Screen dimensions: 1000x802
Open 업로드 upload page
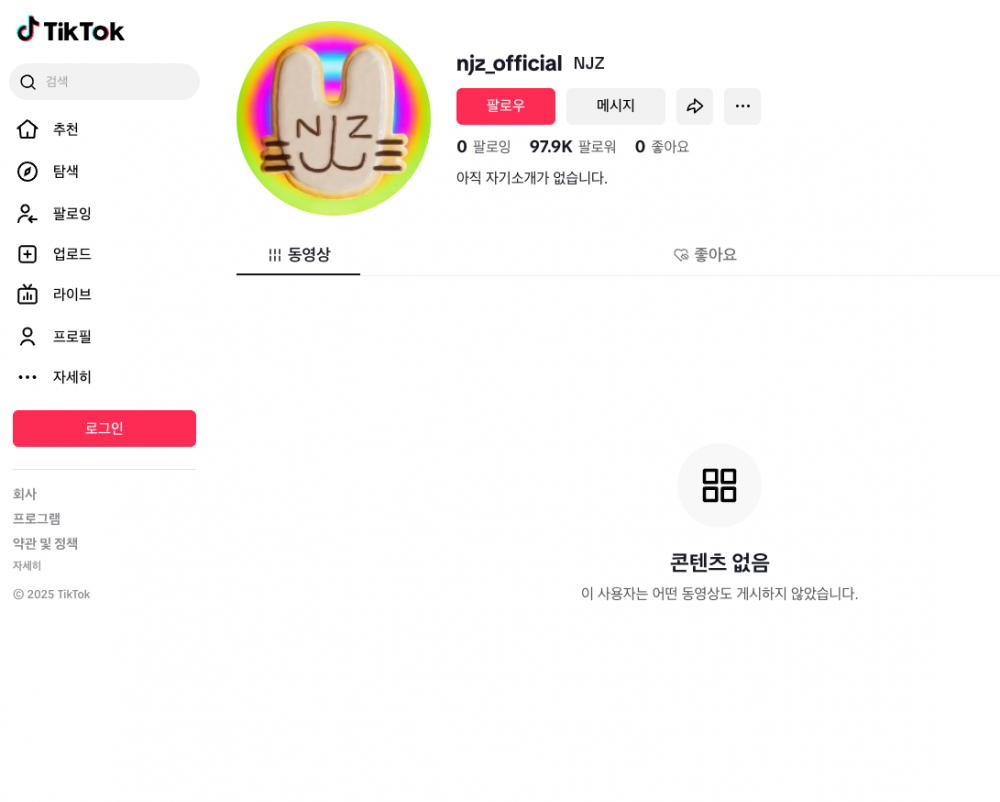point(71,254)
